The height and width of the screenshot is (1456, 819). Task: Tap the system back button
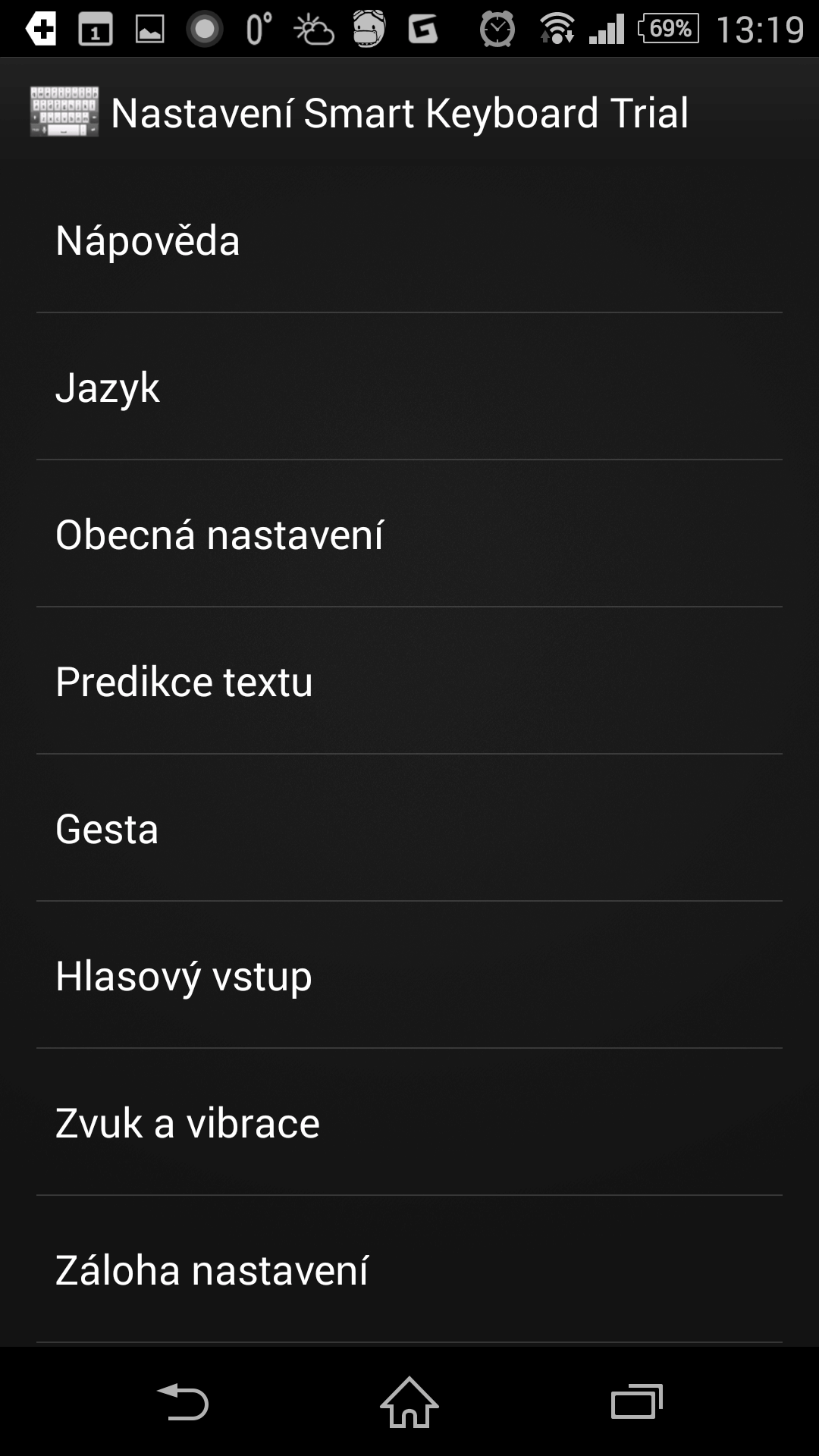[182, 1401]
